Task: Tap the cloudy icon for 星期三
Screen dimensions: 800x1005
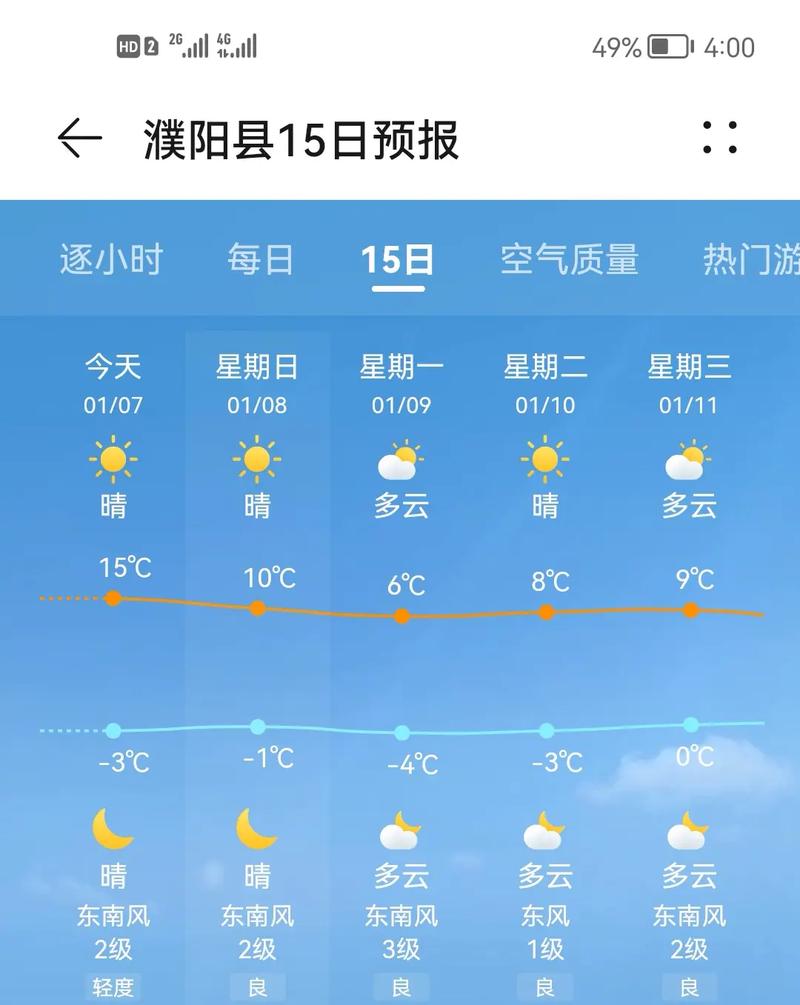Action: [688, 460]
